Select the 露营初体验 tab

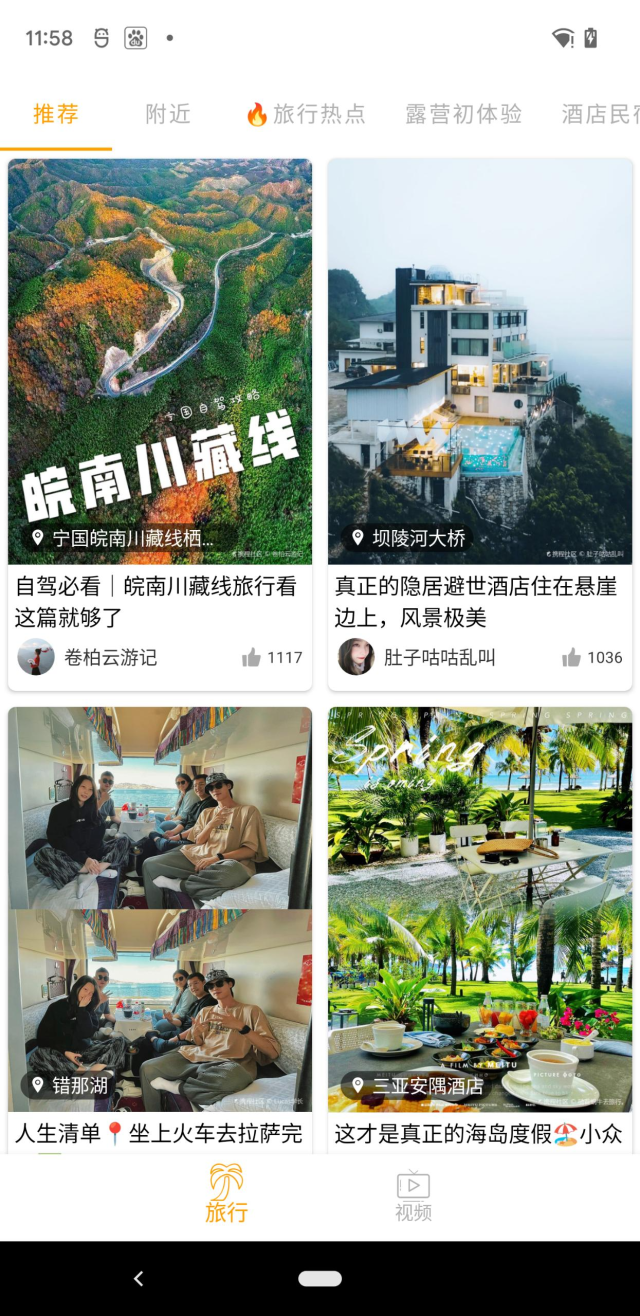464,114
